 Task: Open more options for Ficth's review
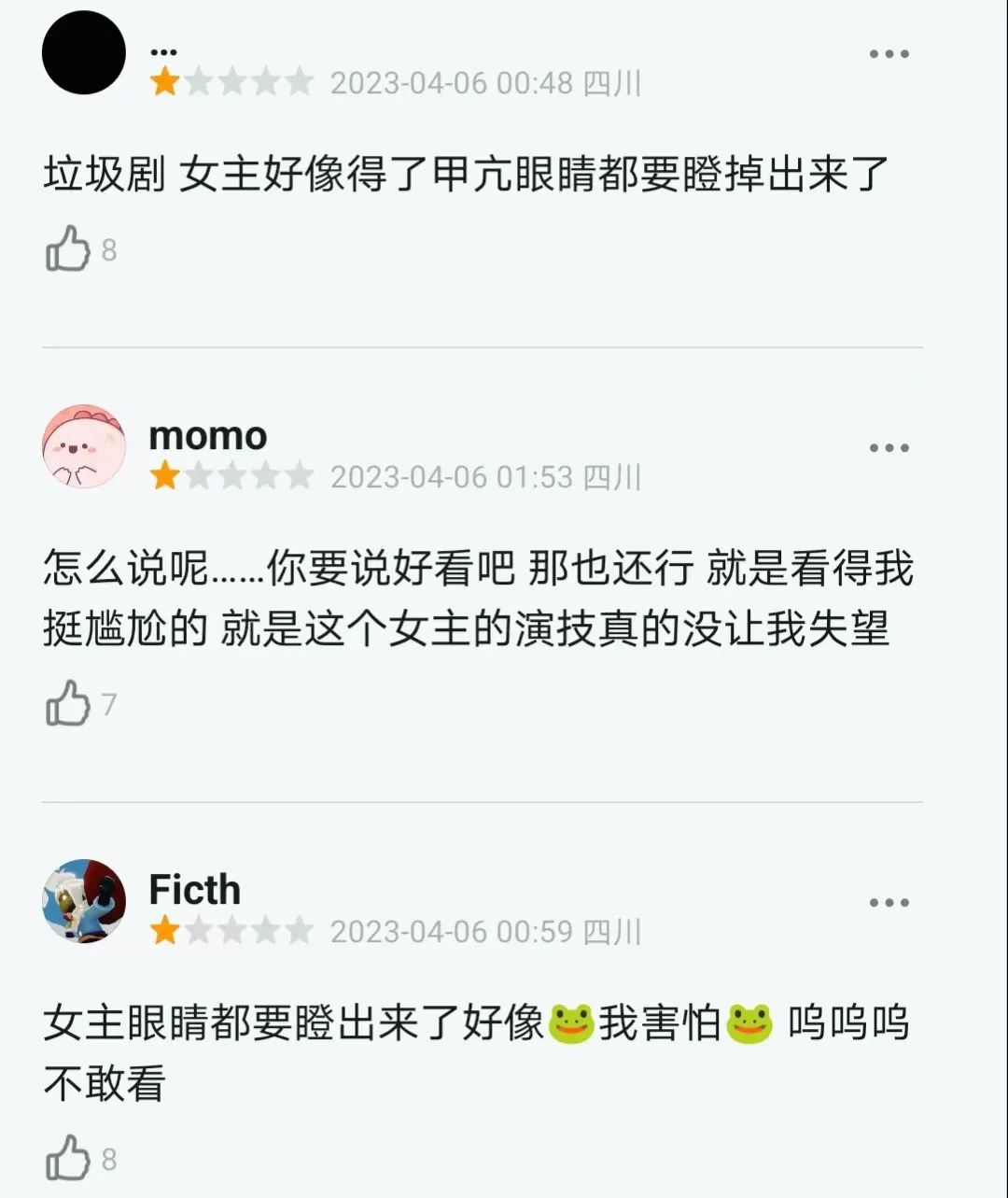tap(889, 903)
